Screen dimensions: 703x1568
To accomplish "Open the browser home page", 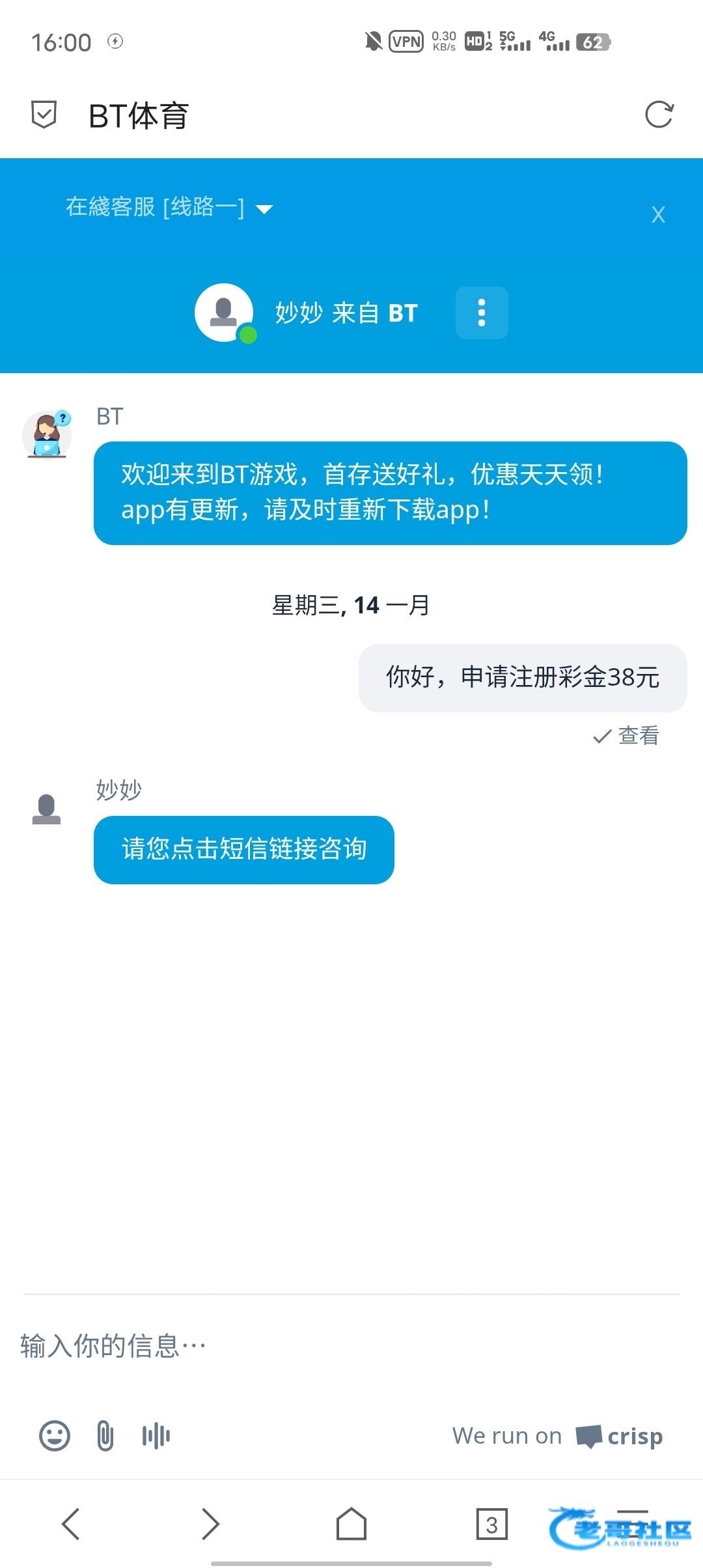I will click(351, 1524).
